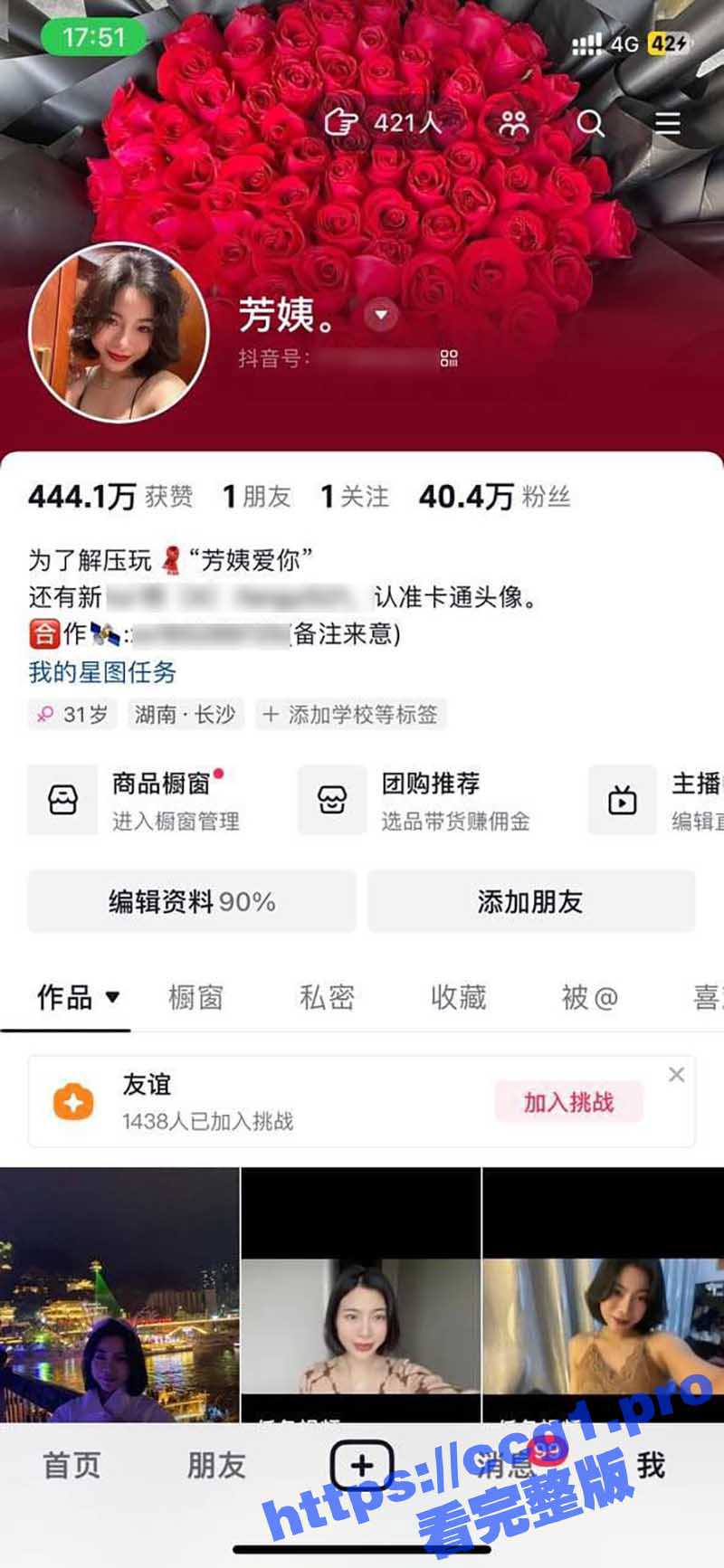Screen dimensions: 724x1568
Task: Open the 抖音号 QR code icon
Action: tap(449, 358)
